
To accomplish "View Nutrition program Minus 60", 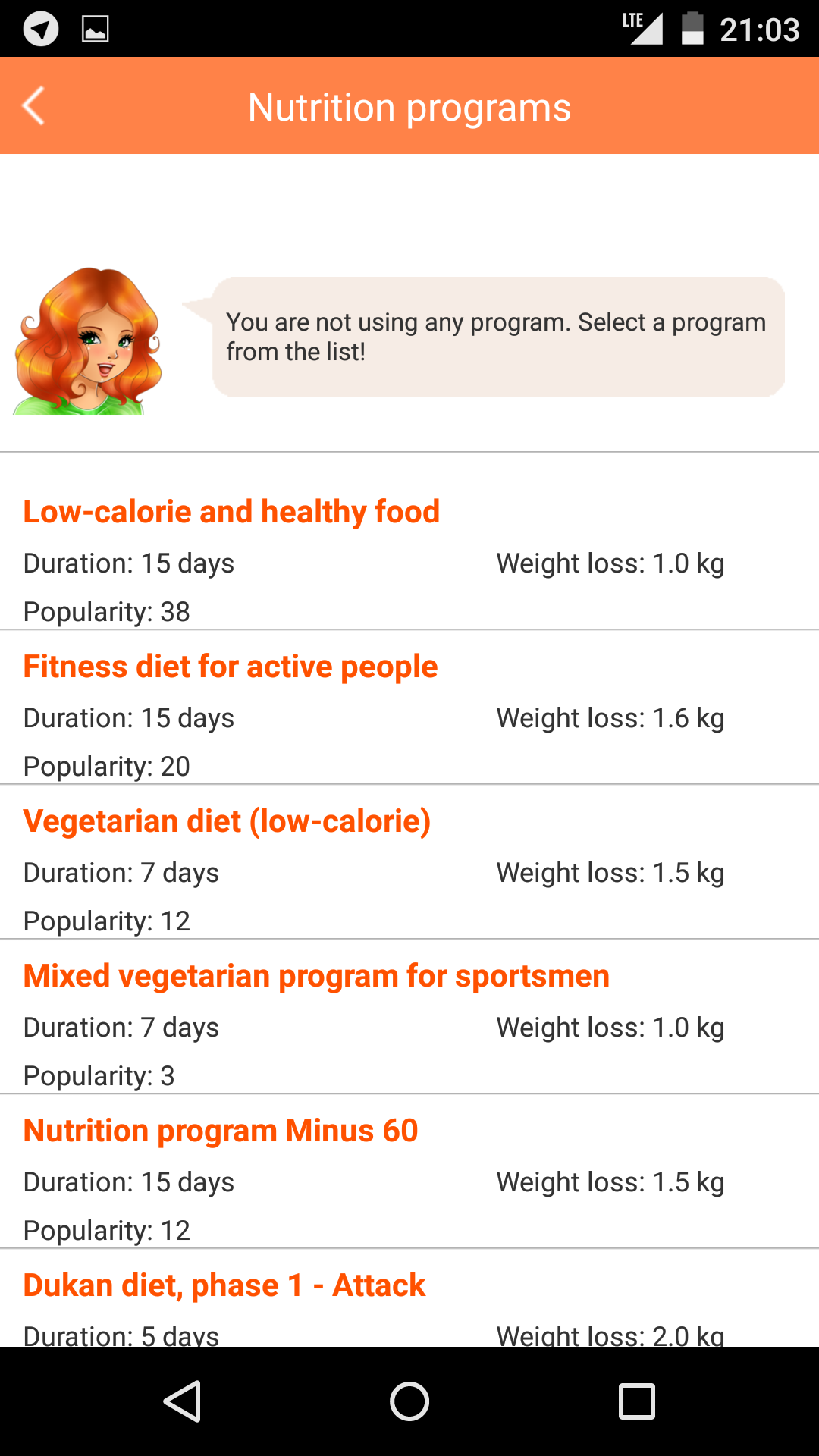I will pos(221,1131).
